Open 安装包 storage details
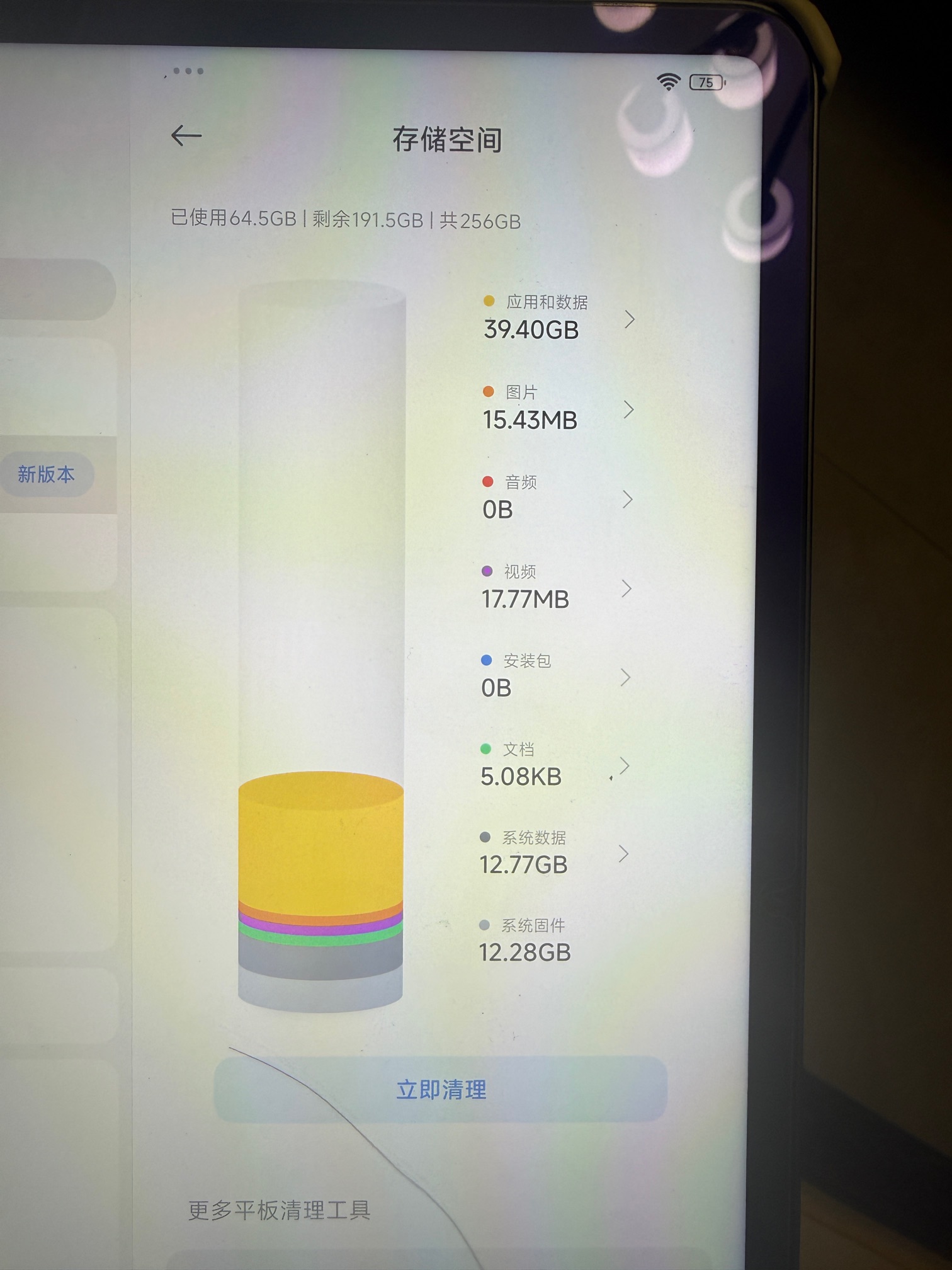 [x=555, y=677]
